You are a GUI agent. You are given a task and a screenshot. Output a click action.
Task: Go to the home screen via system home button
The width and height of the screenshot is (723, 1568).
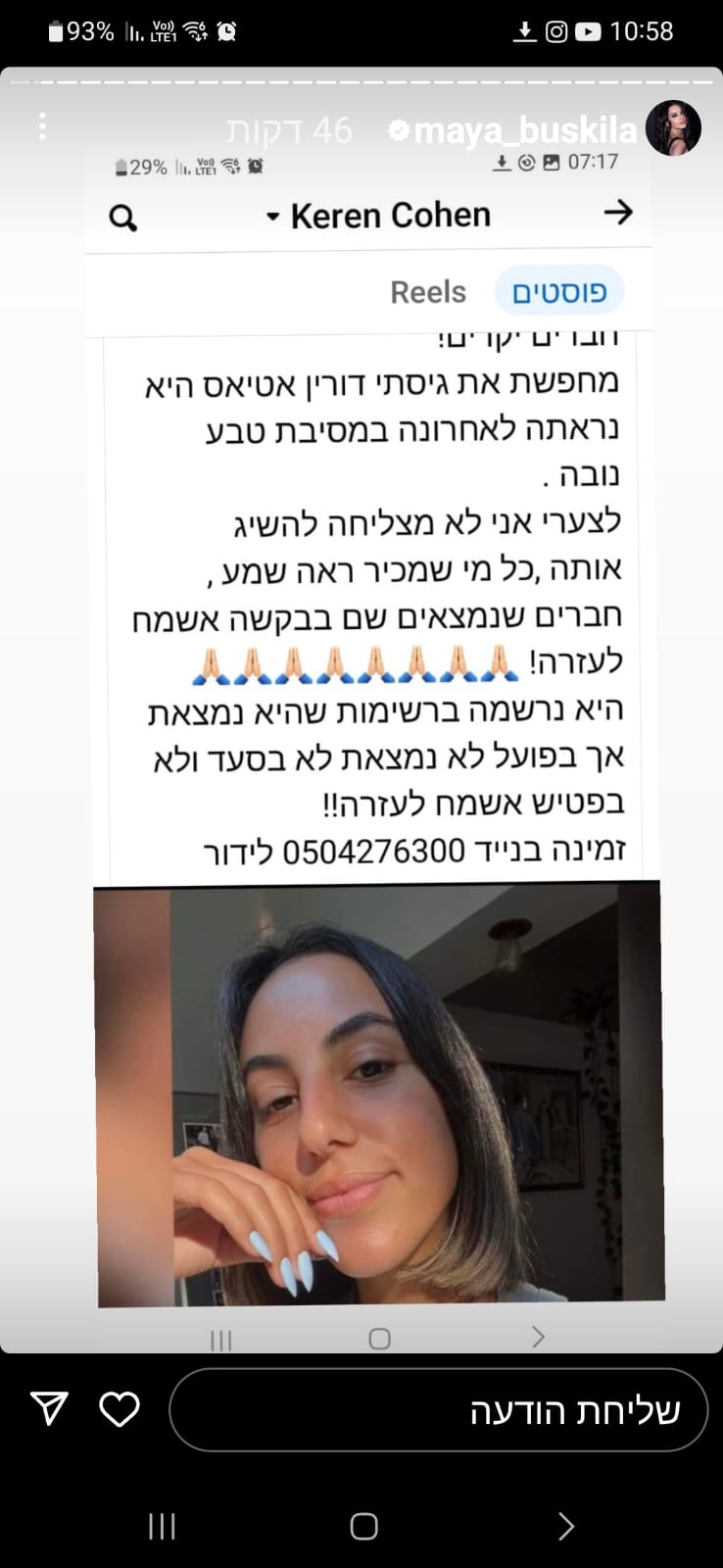[x=363, y=1526]
